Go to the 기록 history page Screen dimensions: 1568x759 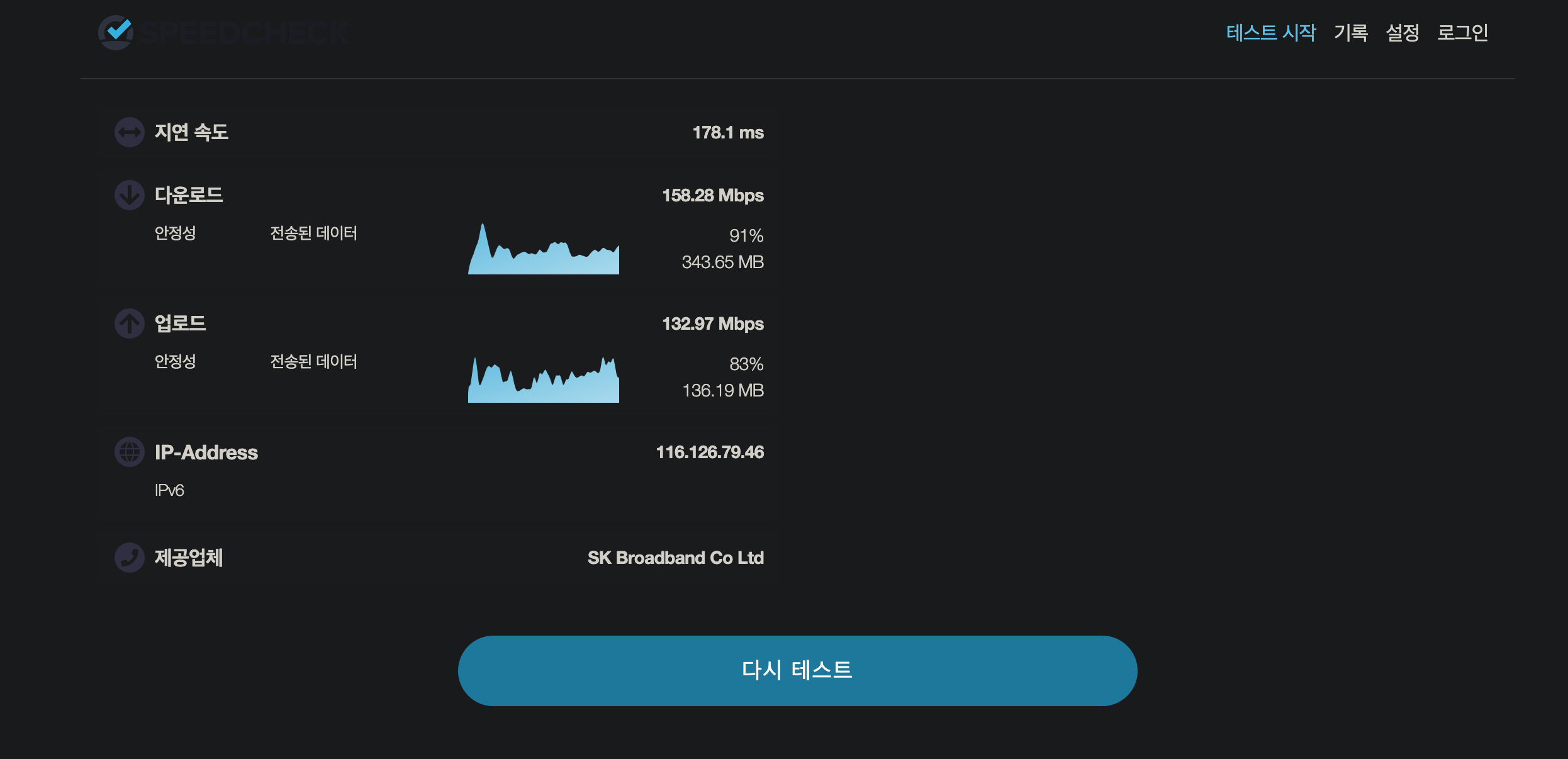[1350, 32]
